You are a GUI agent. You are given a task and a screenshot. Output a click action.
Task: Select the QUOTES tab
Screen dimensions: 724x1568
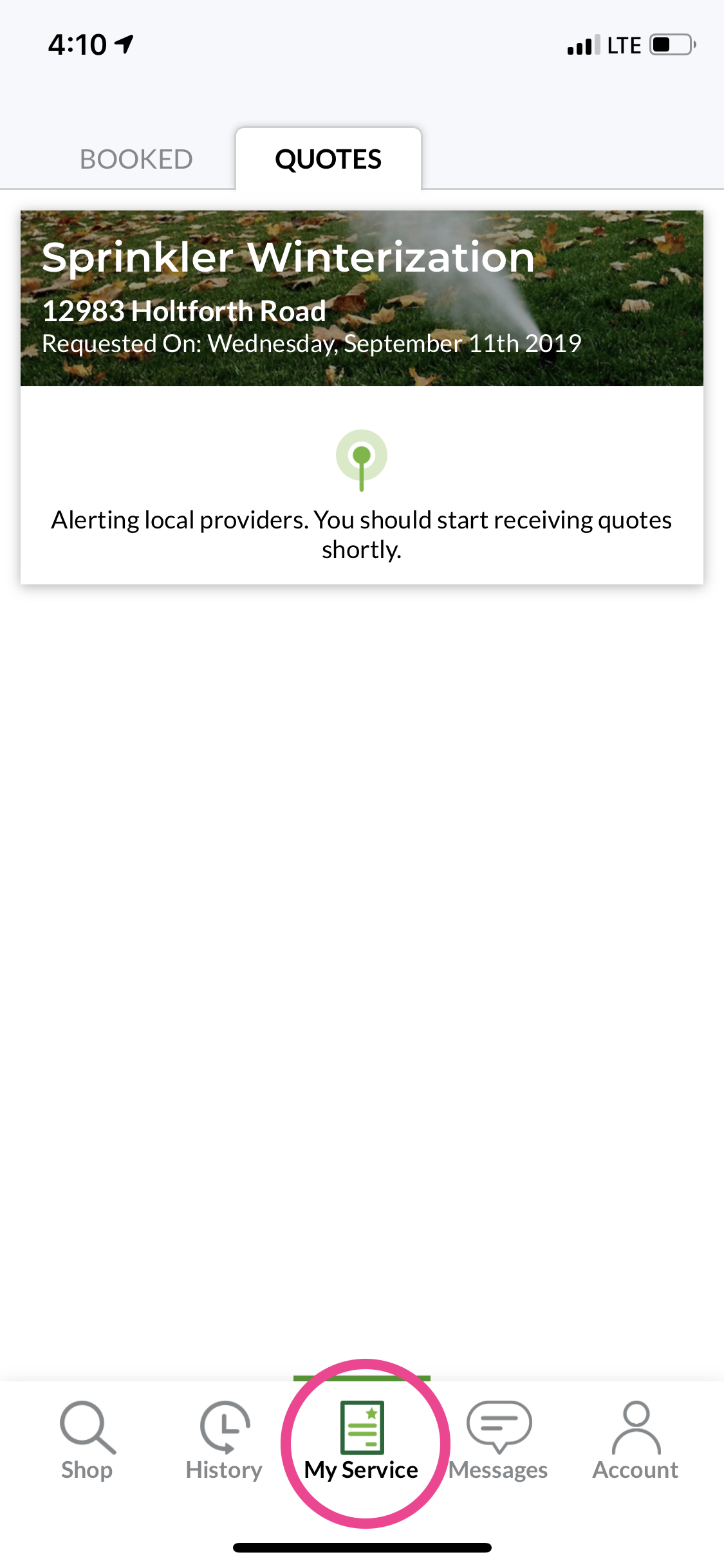[x=328, y=159]
